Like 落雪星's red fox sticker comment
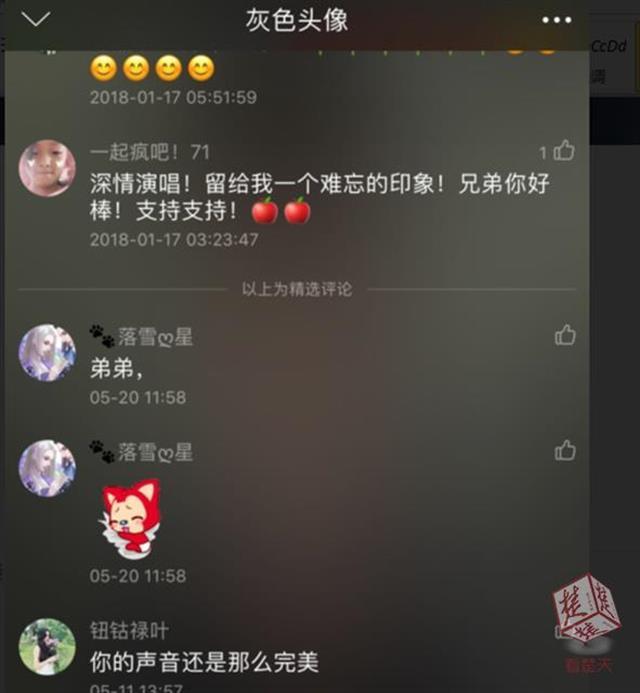Image resolution: width=640 pixels, height=693 pixels. [565, 450]
